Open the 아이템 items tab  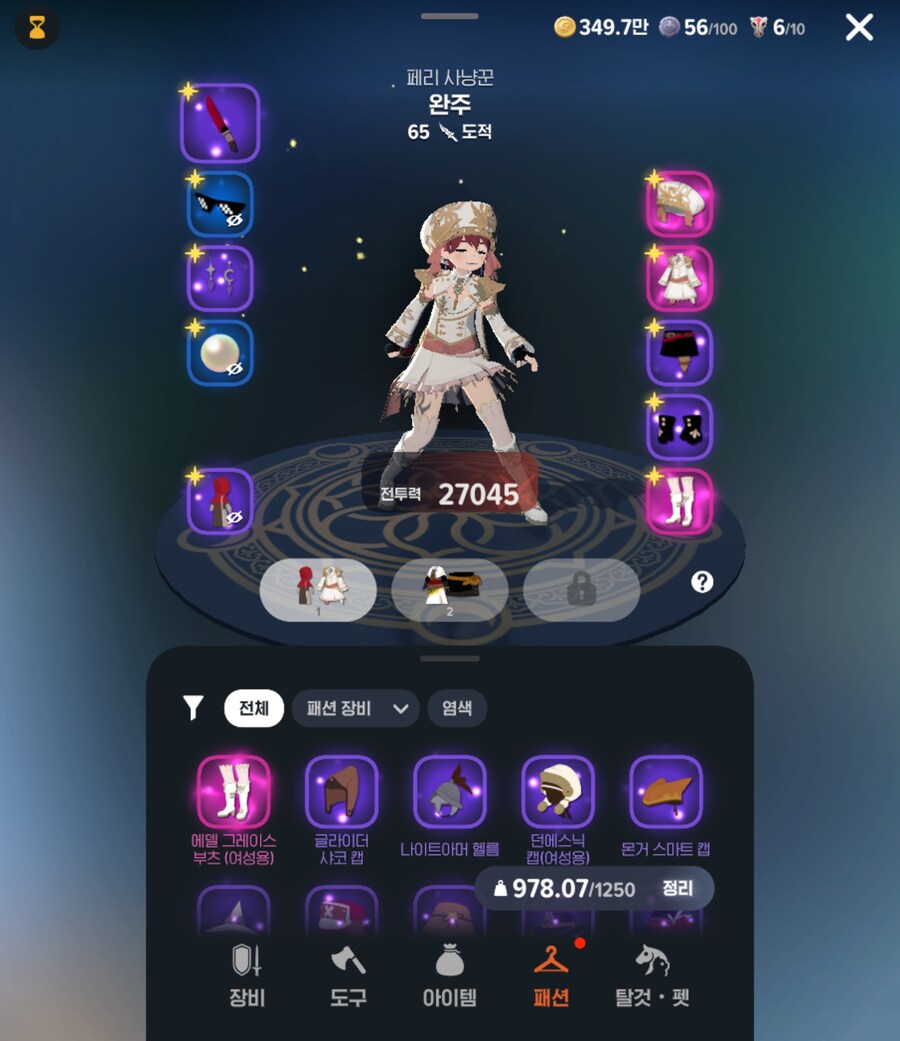(449, 976)
